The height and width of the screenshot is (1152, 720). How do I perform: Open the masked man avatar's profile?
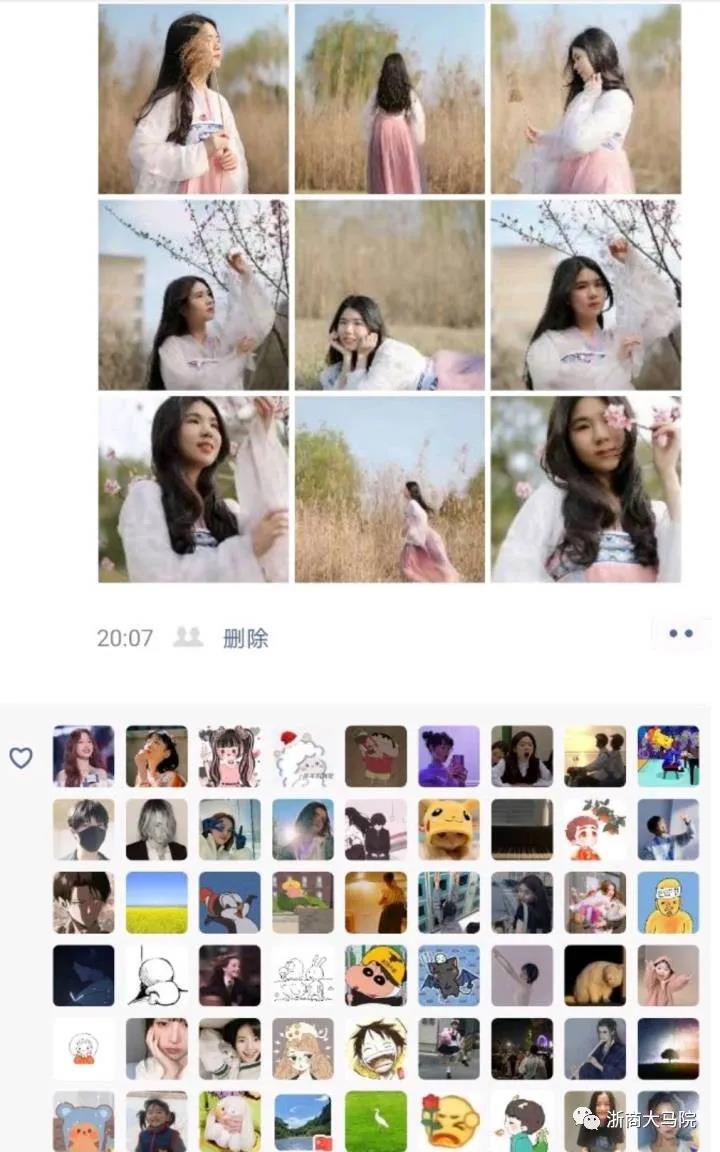click(x=83, y=829)
